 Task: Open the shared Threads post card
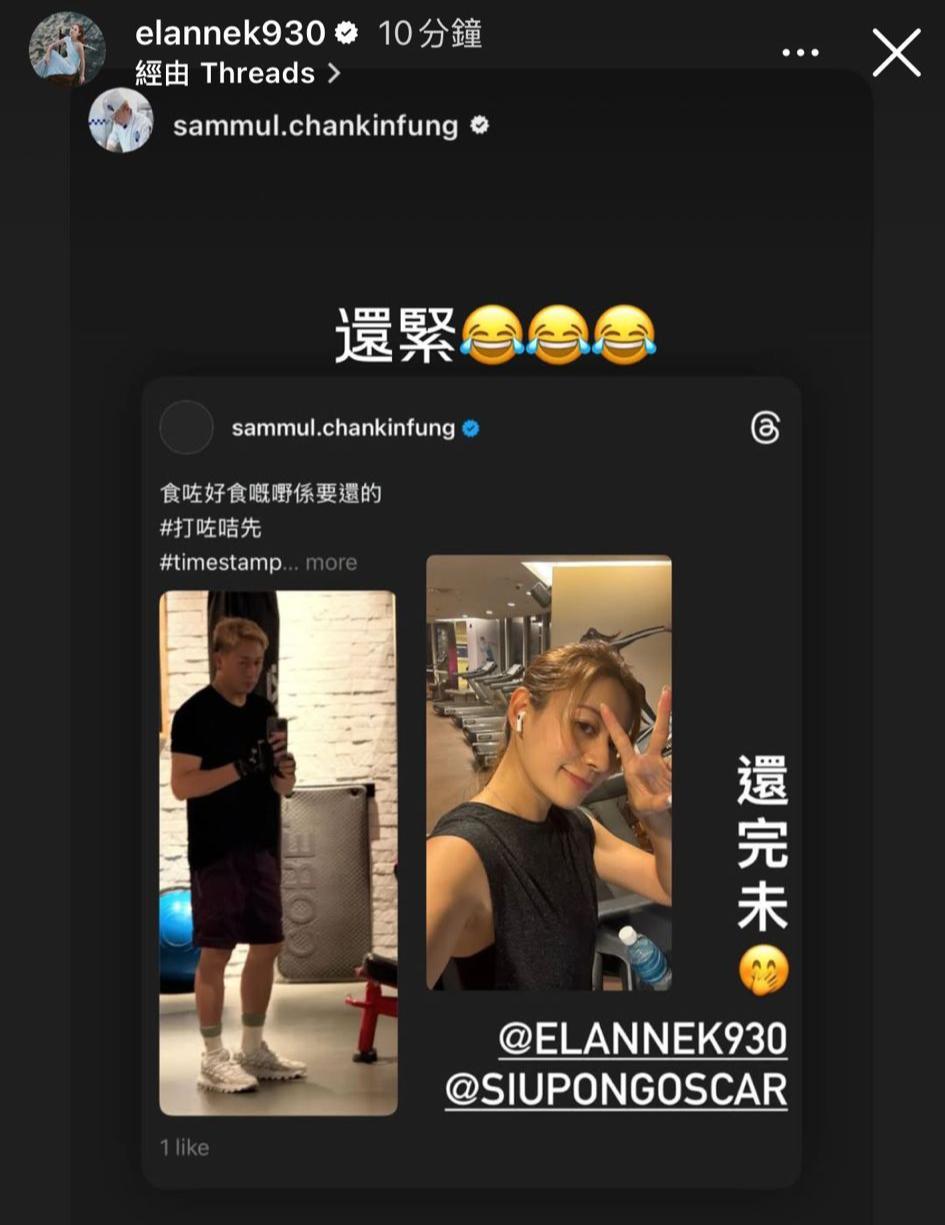click(471, 782)
